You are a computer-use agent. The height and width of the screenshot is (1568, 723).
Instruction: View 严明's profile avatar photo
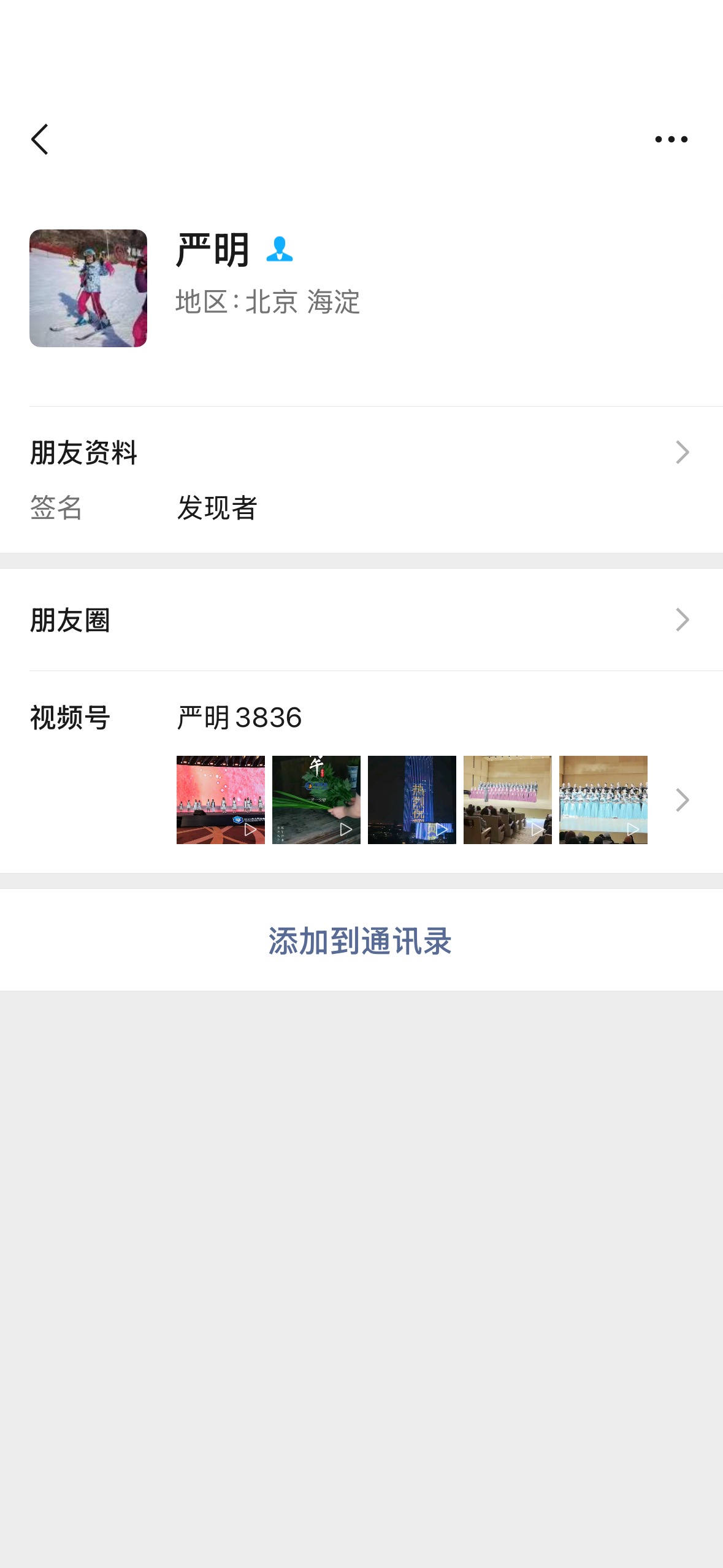[x=88, y=288]
